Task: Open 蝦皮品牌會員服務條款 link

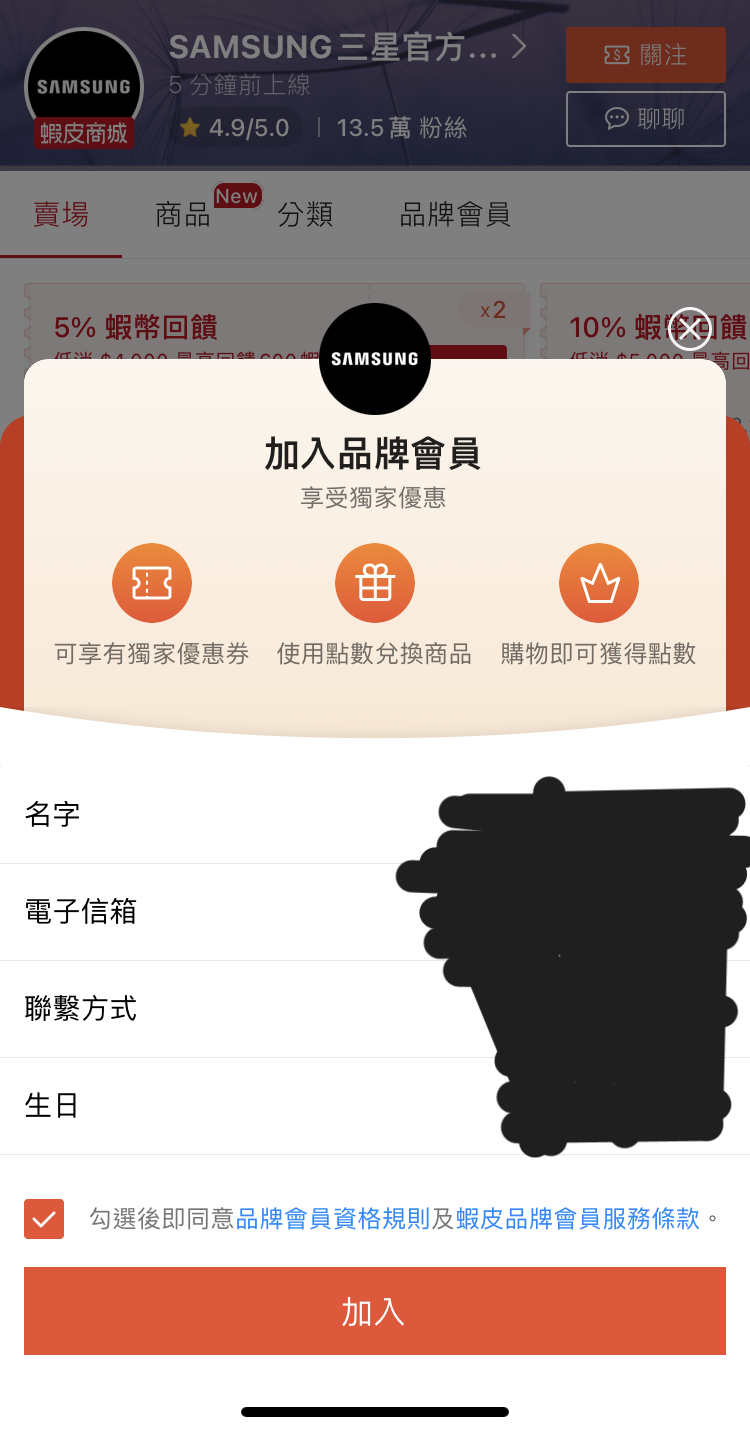Action: (x=578, y=1219)
